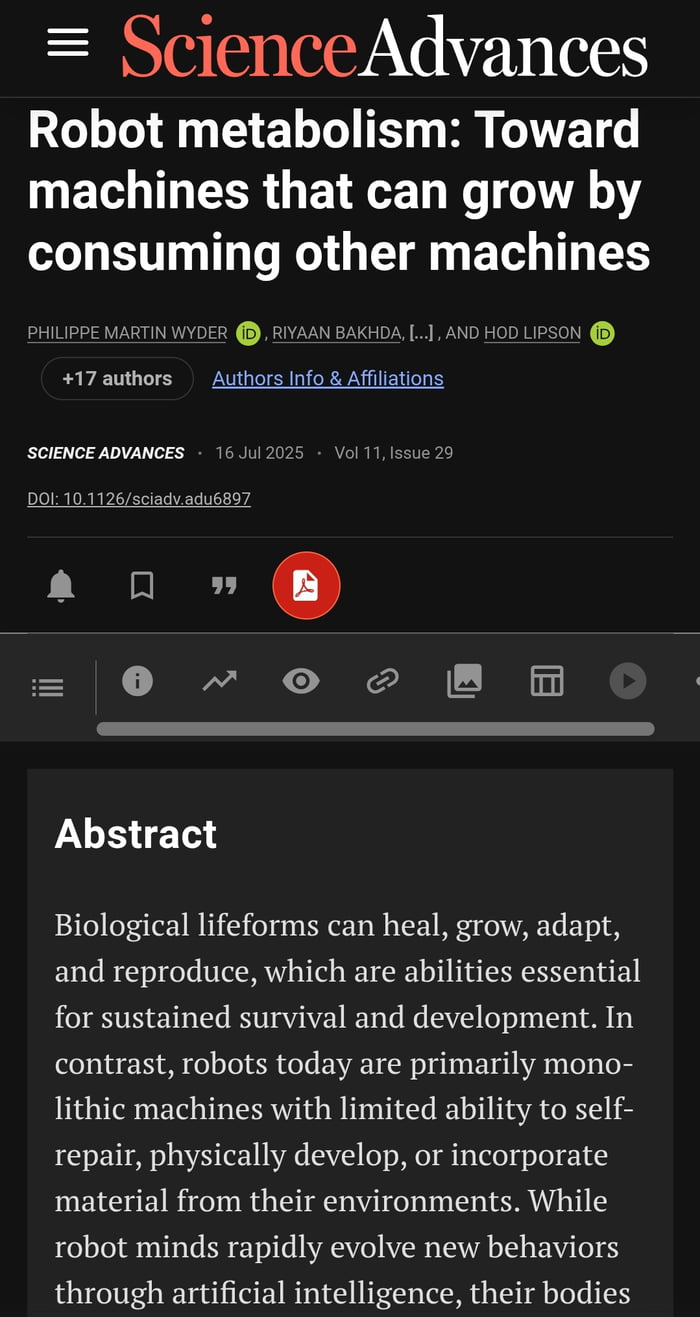The height and width of the screenshot is (1317, 700).
Task: Open author Philippe Martin Wyder's profile
Action: (x=127, y=333)
